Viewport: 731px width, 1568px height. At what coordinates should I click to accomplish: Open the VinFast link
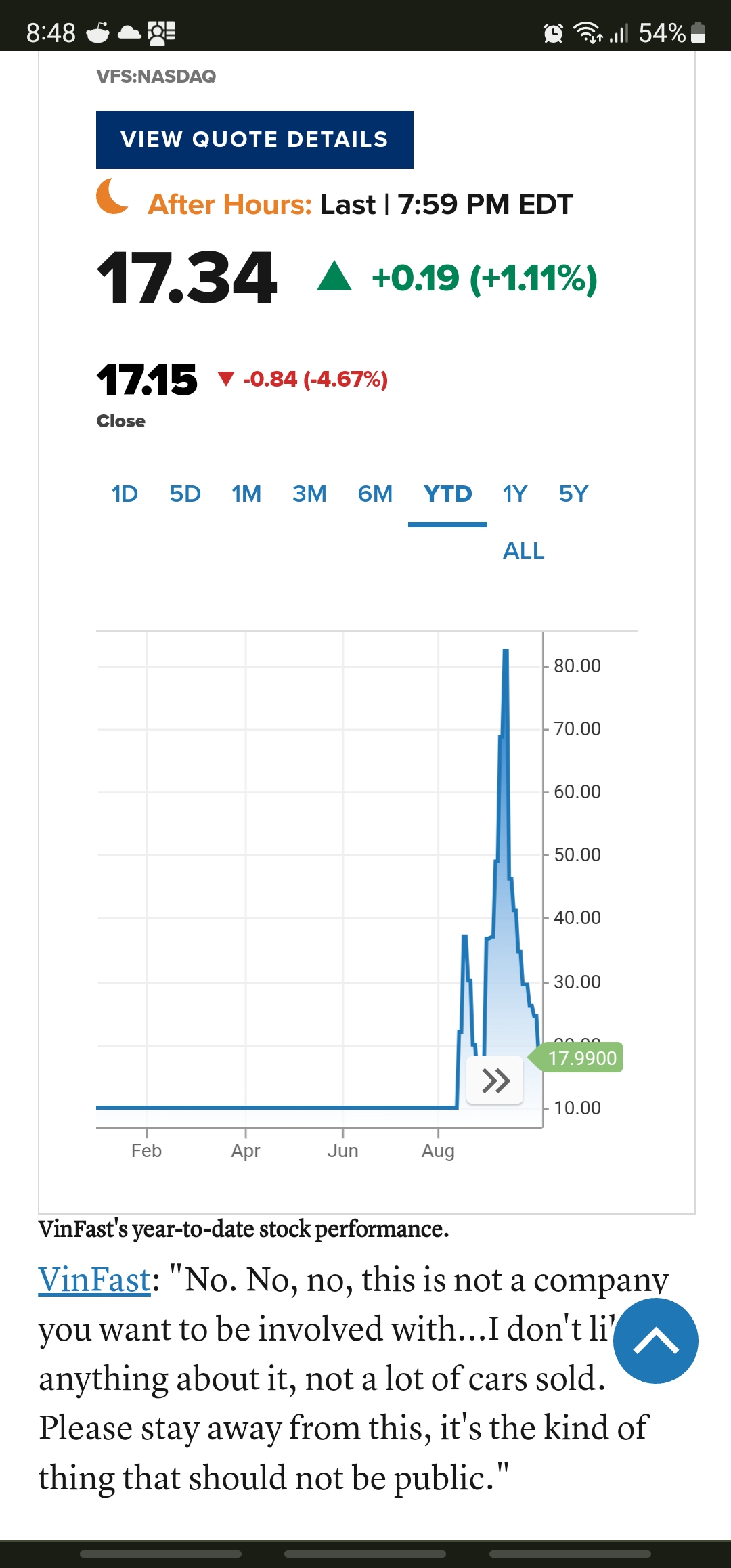click(94, 1280)
